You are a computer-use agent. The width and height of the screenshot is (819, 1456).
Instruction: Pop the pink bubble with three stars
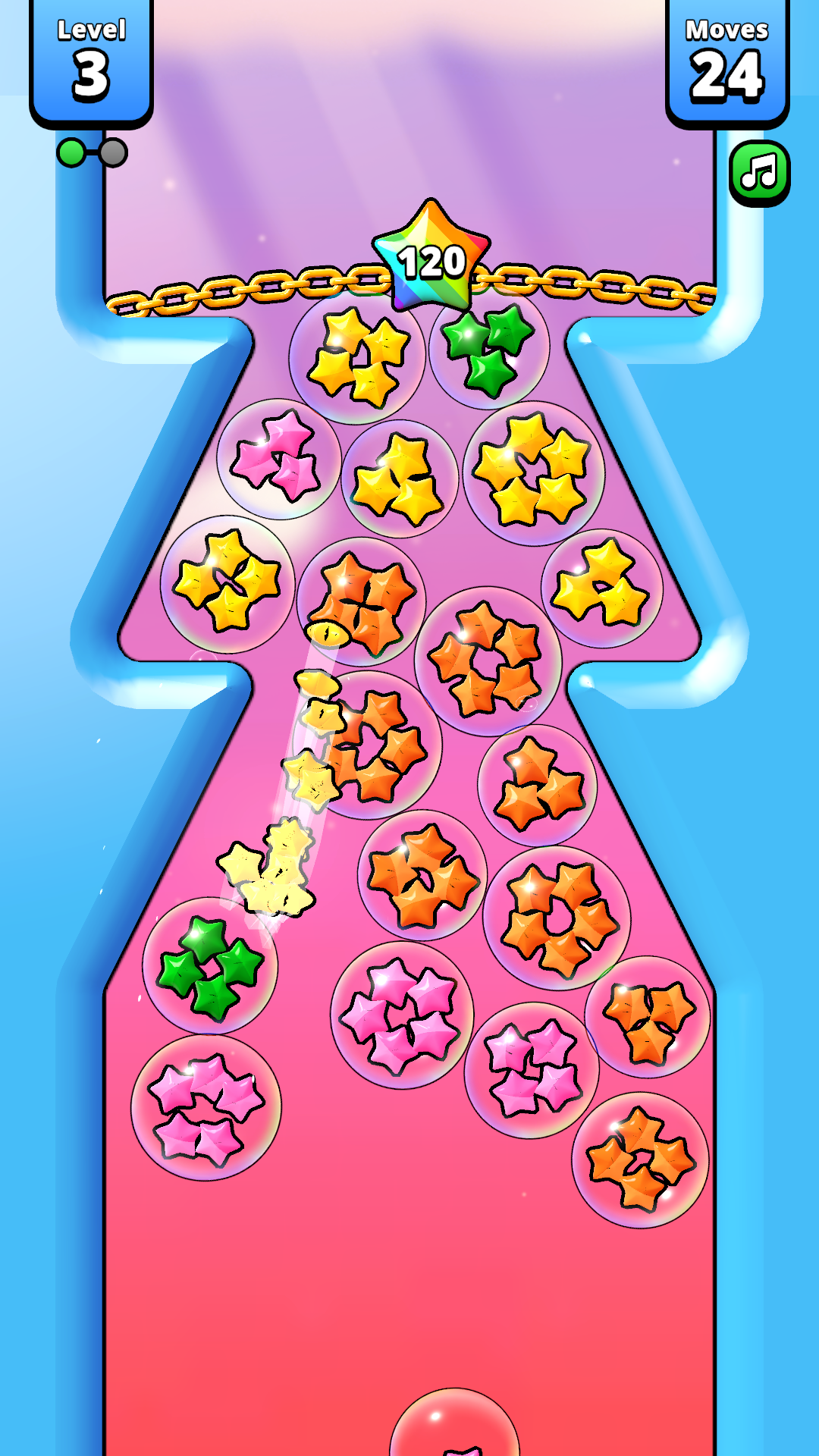coord(278,459)
